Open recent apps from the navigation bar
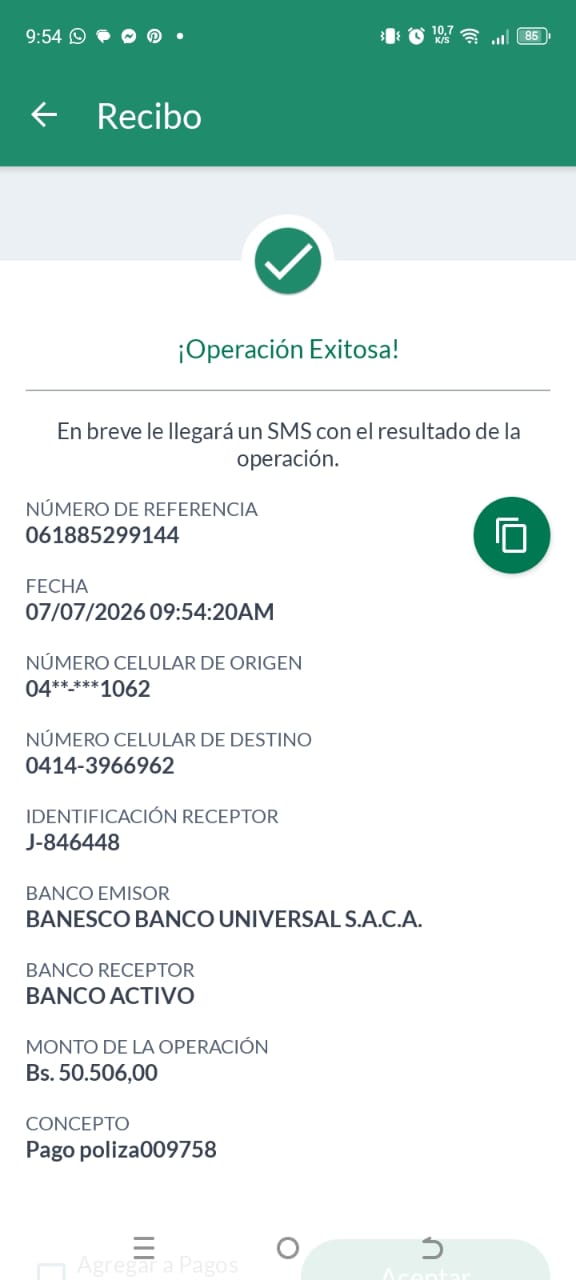The image size is (576, 1280). pyautogui.click(x=144, y=1247)
